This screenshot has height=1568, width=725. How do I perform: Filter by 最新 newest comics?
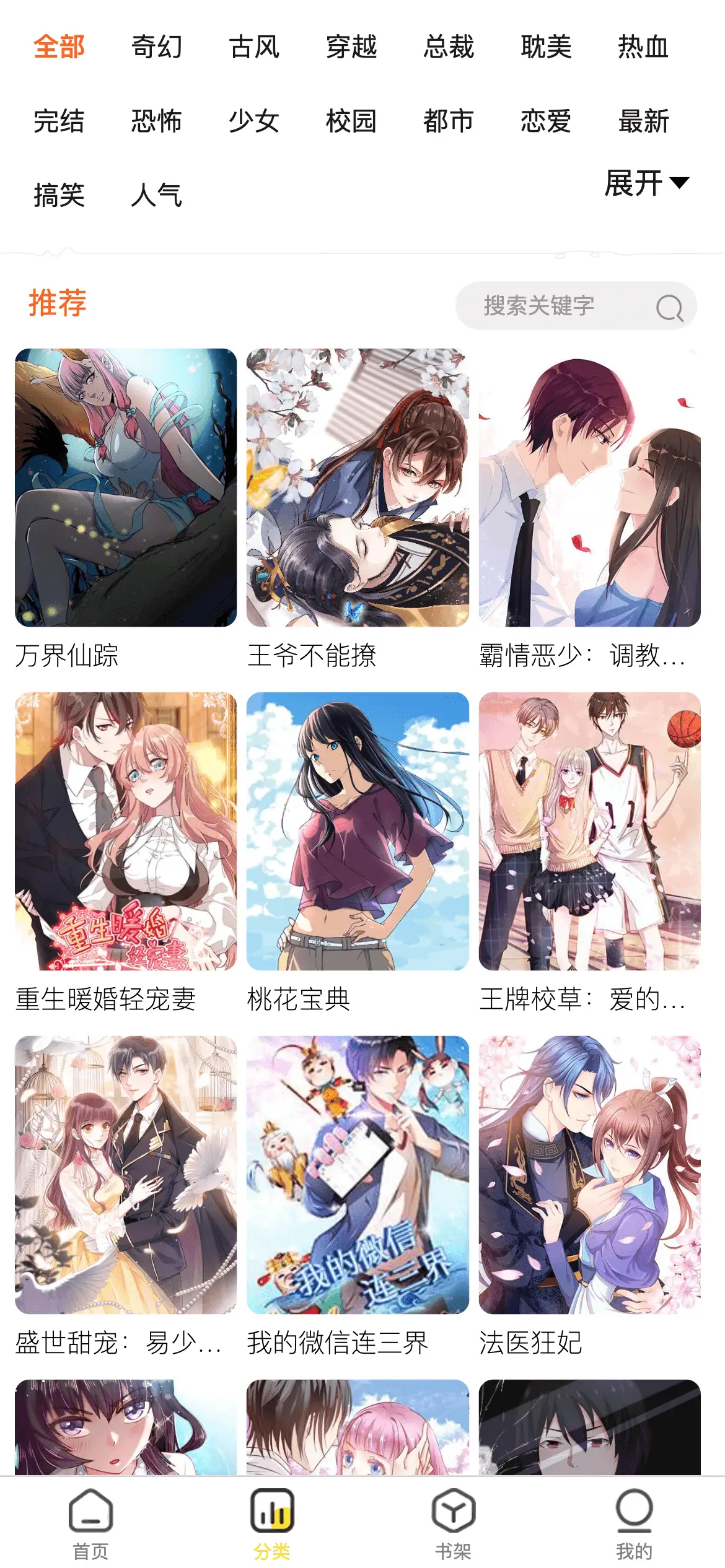[x=643, y=121]
